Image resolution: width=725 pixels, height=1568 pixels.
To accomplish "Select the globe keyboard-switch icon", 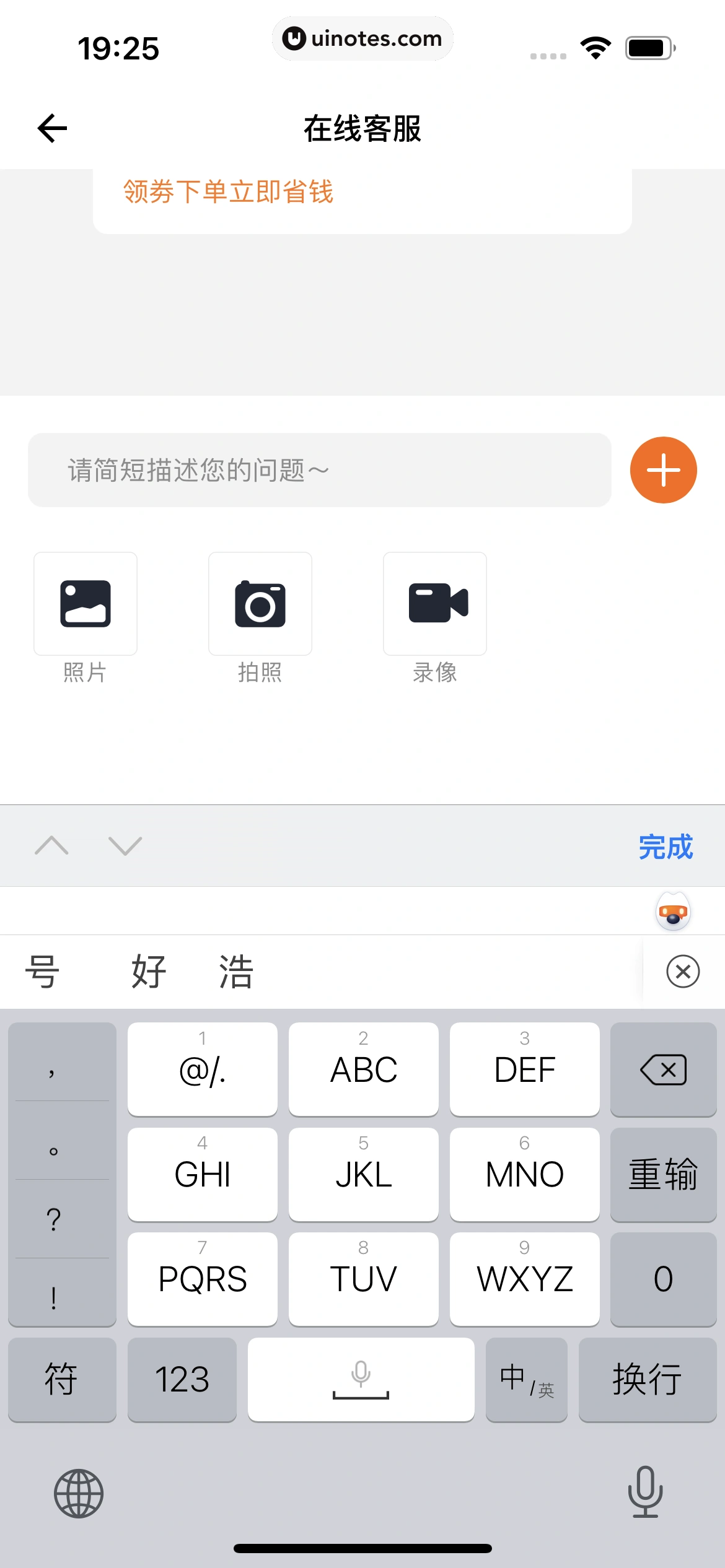I will [x=77, y=1492].
